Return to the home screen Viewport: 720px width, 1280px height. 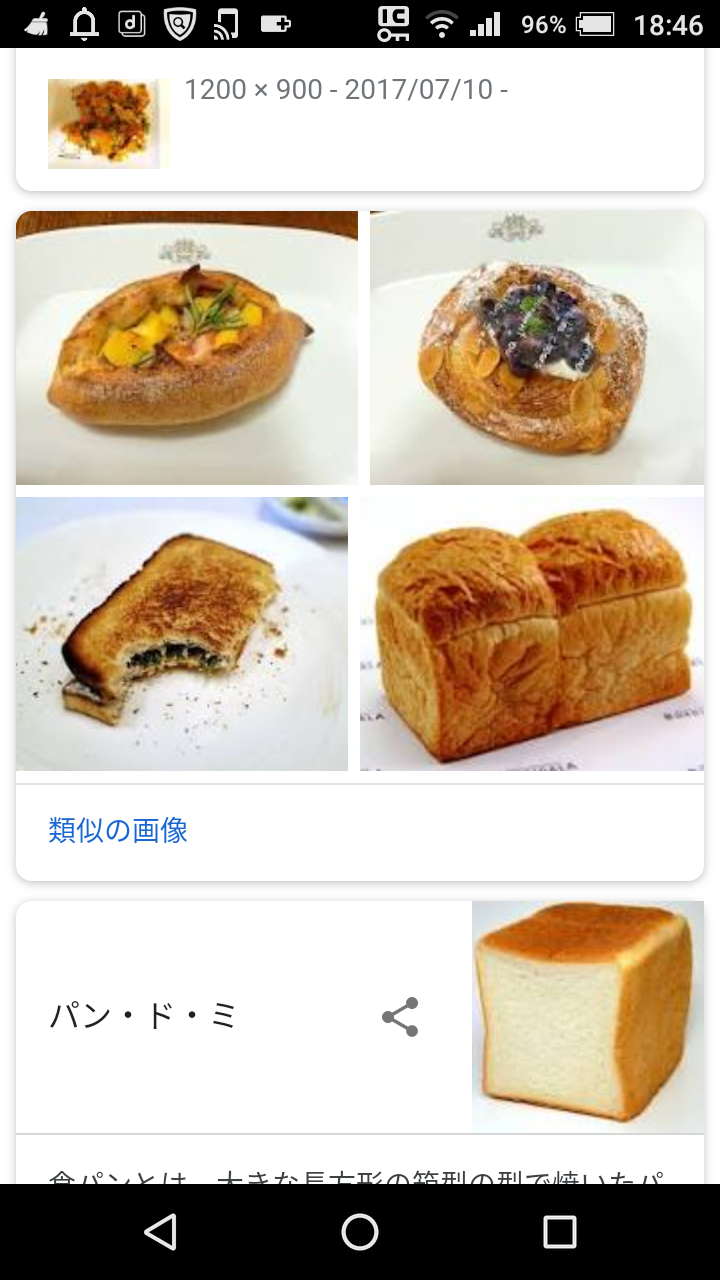[x=360, y=1232]
